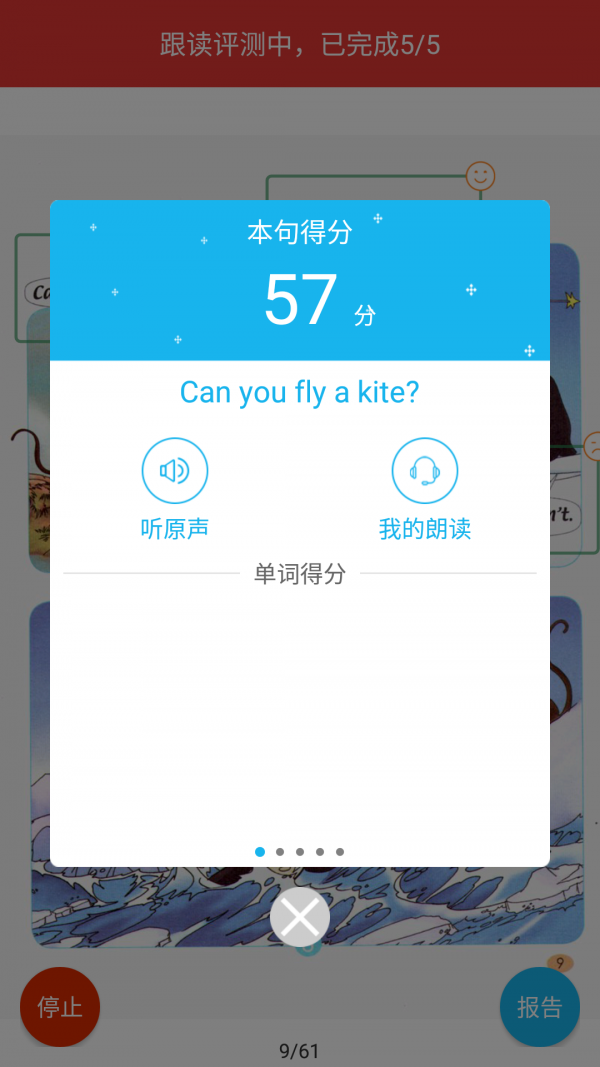Jump to the second page indicator dot
The height and width of the screenshot is (1067, 600).
[x=280, y=852]
